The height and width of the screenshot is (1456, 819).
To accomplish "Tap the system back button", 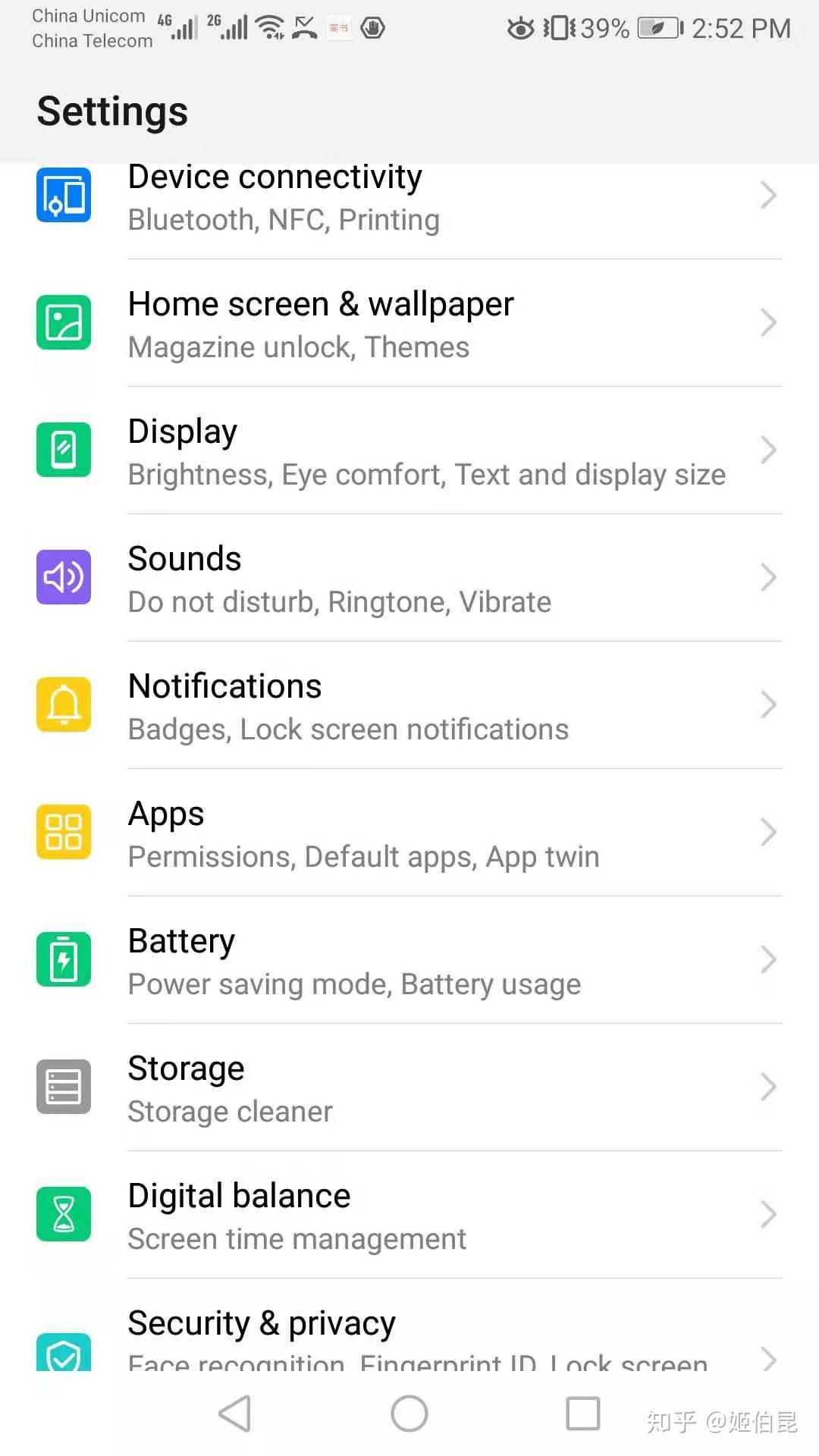I will click(x=235, y=1414).
